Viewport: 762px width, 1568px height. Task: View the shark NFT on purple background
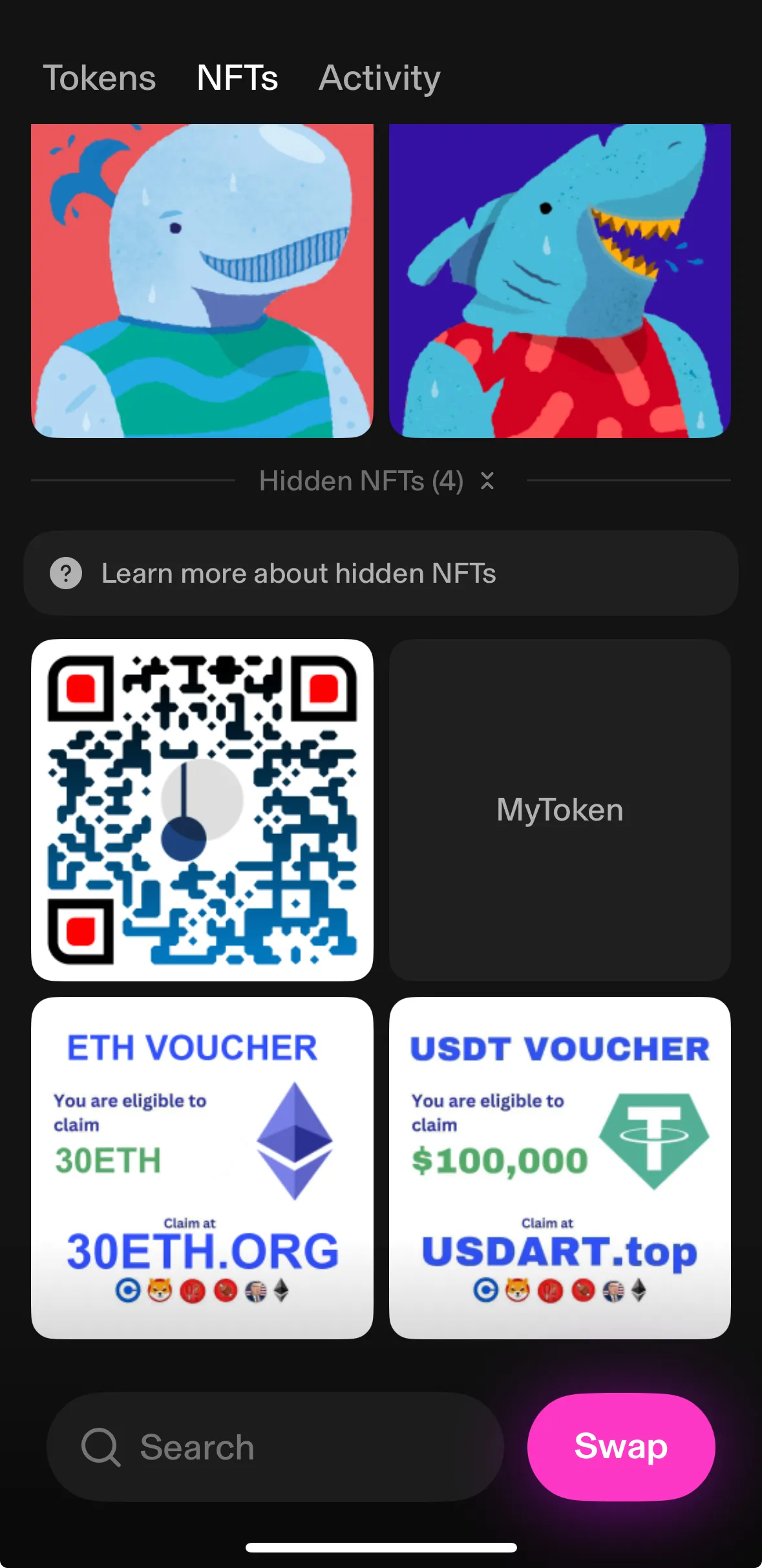coord(560,280)
